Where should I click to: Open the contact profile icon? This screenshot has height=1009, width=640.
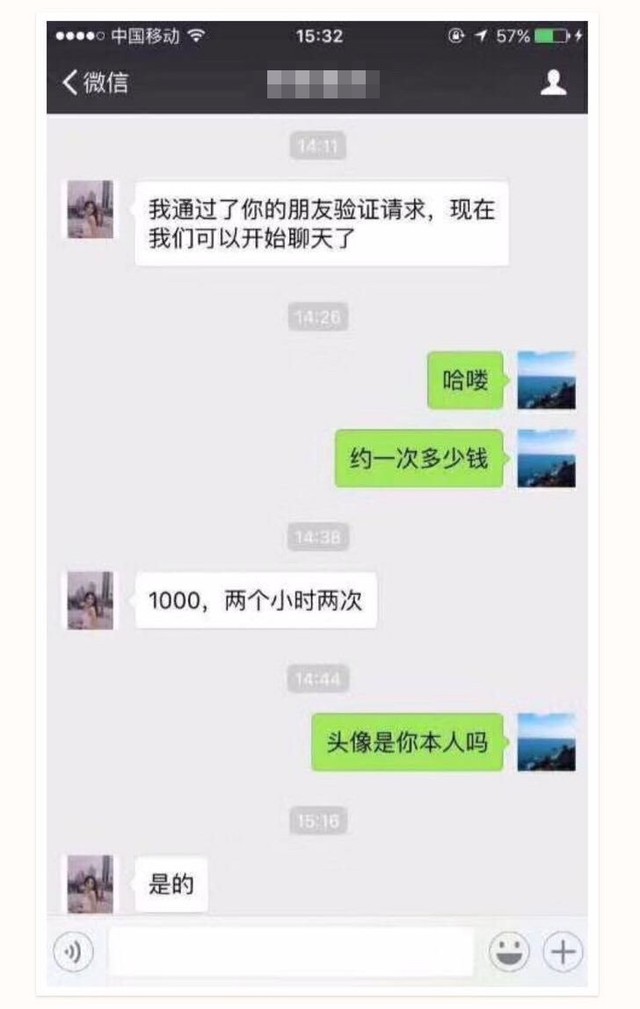(x=553, y=83)
